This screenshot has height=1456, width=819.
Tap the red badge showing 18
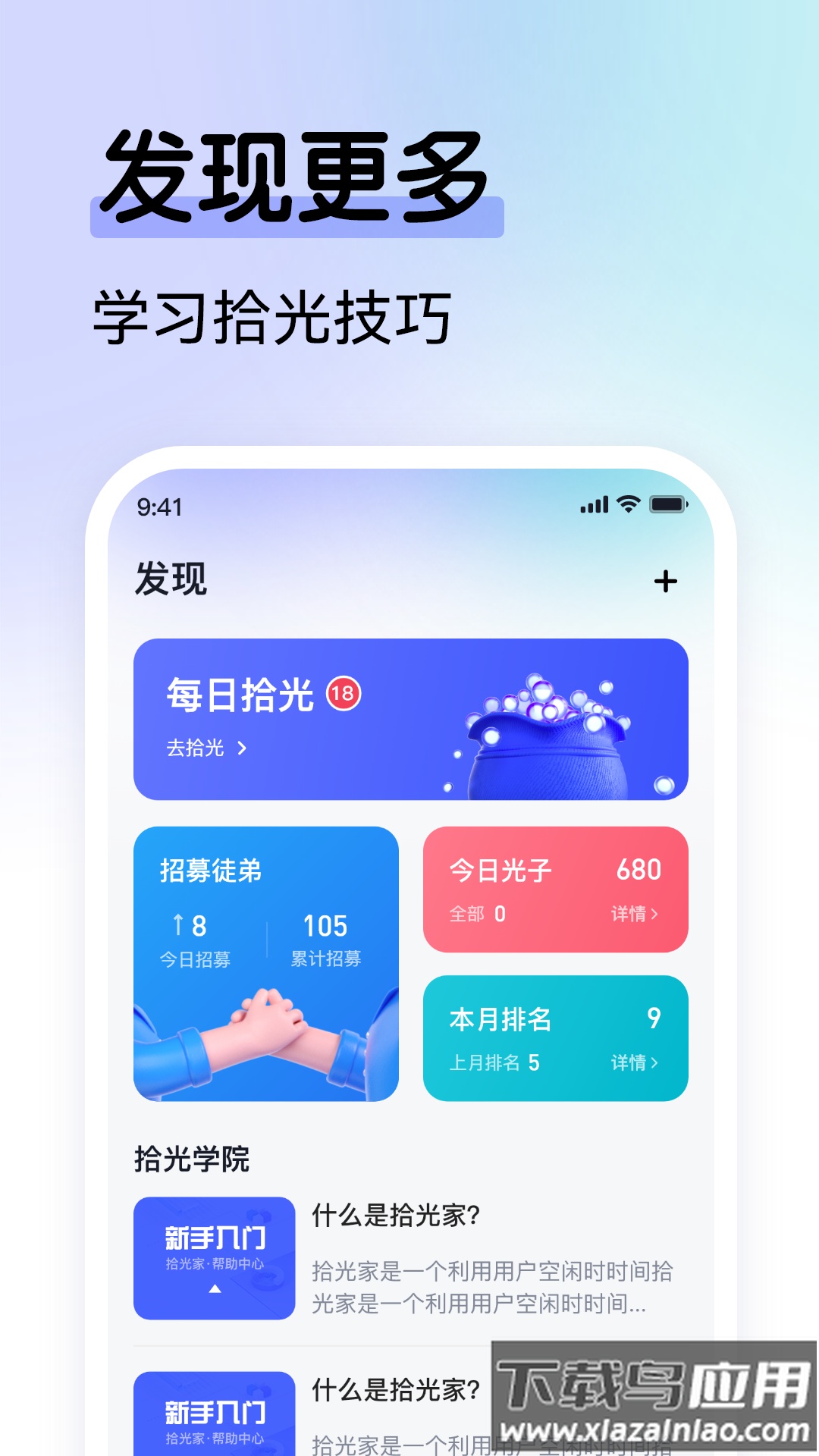(345, 692)
